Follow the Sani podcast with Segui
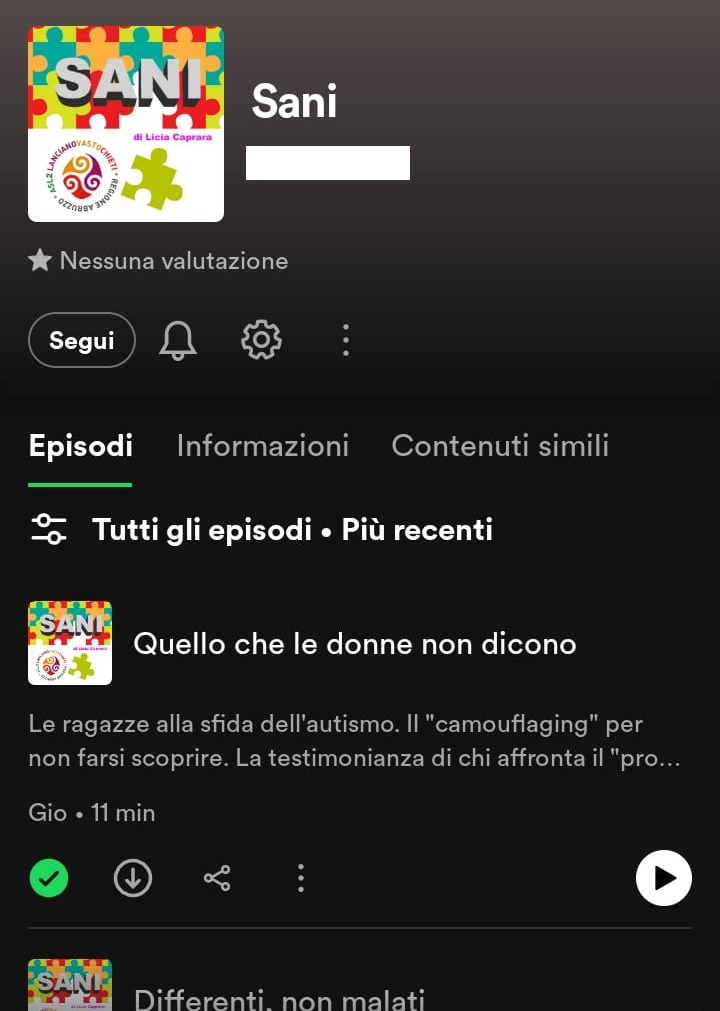 [x=82, y=341]
